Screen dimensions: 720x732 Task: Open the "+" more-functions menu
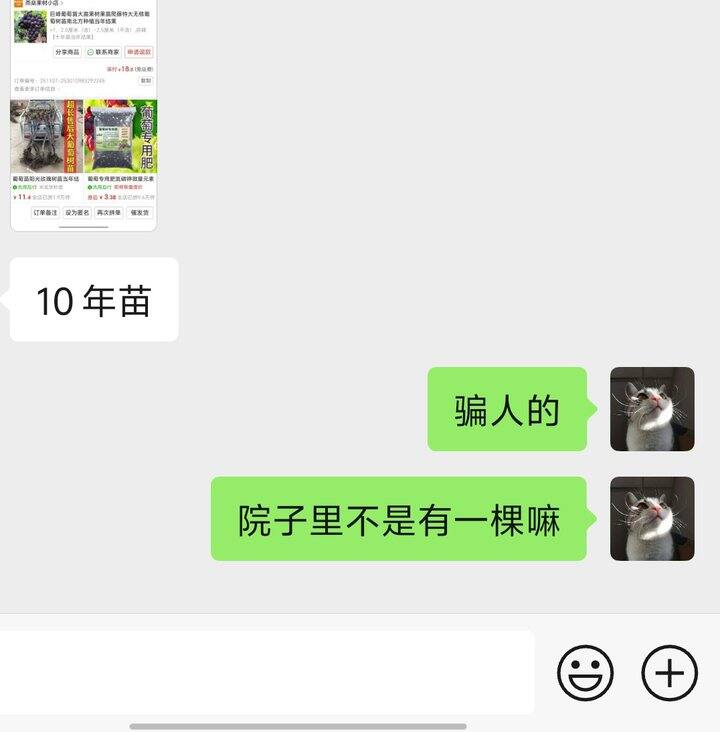[666, 667]
